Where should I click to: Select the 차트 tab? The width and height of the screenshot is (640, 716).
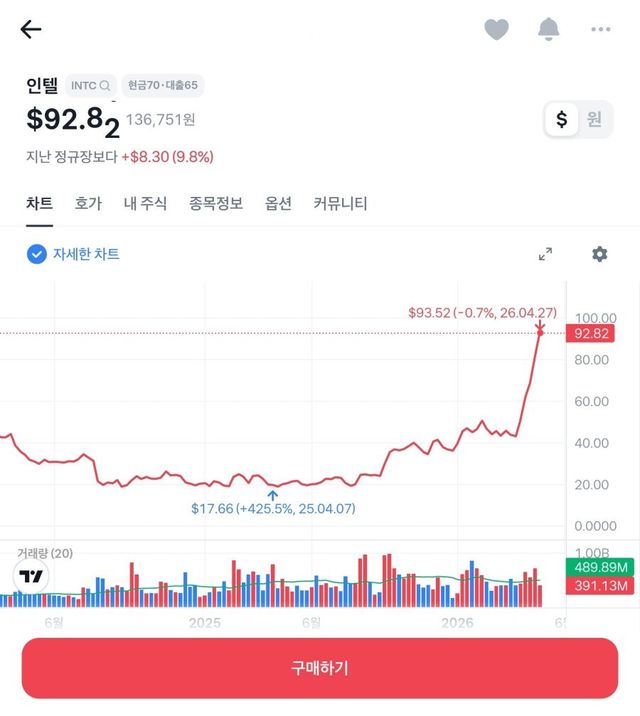coord(40,203)
